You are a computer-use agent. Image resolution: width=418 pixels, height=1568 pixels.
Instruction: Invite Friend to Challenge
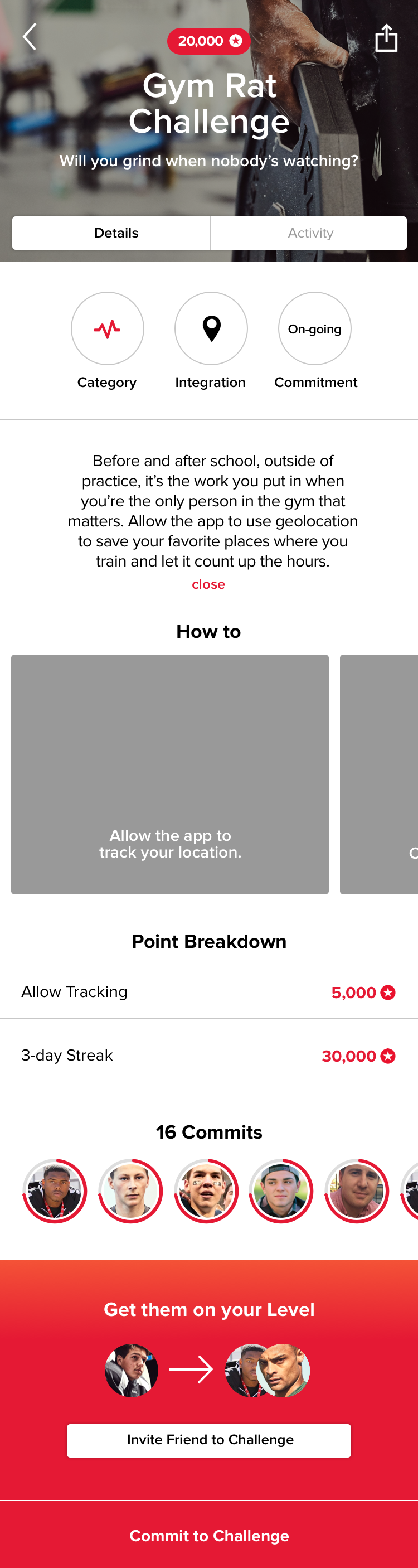pos(208,1440)
